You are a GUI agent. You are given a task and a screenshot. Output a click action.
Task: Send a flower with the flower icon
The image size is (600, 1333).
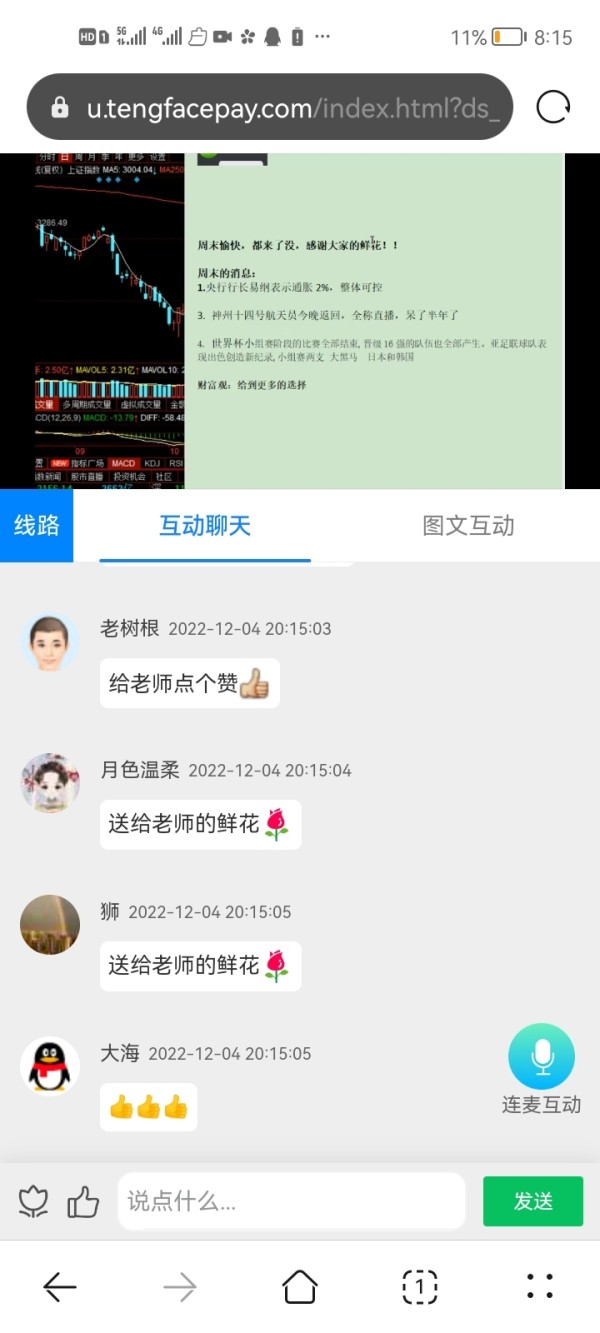[34, 1201]
